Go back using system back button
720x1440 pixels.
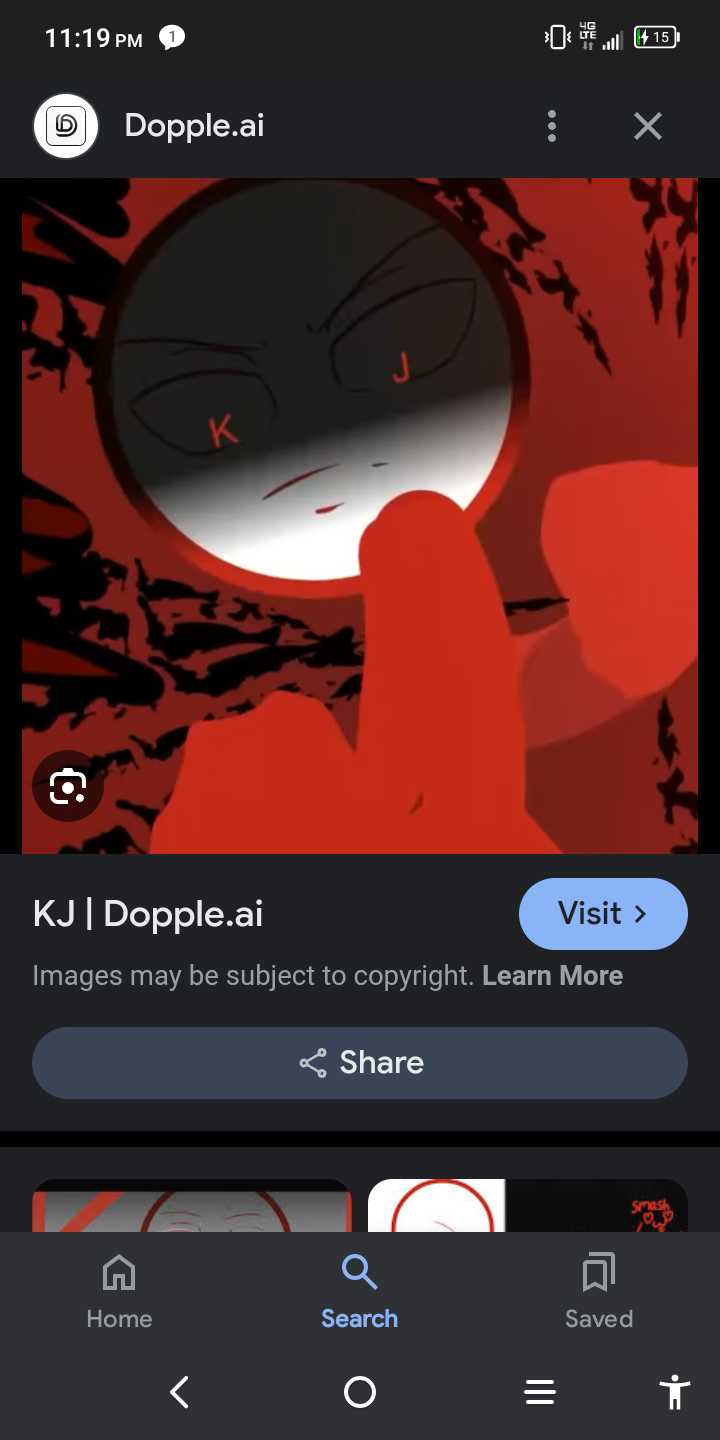179,1392
